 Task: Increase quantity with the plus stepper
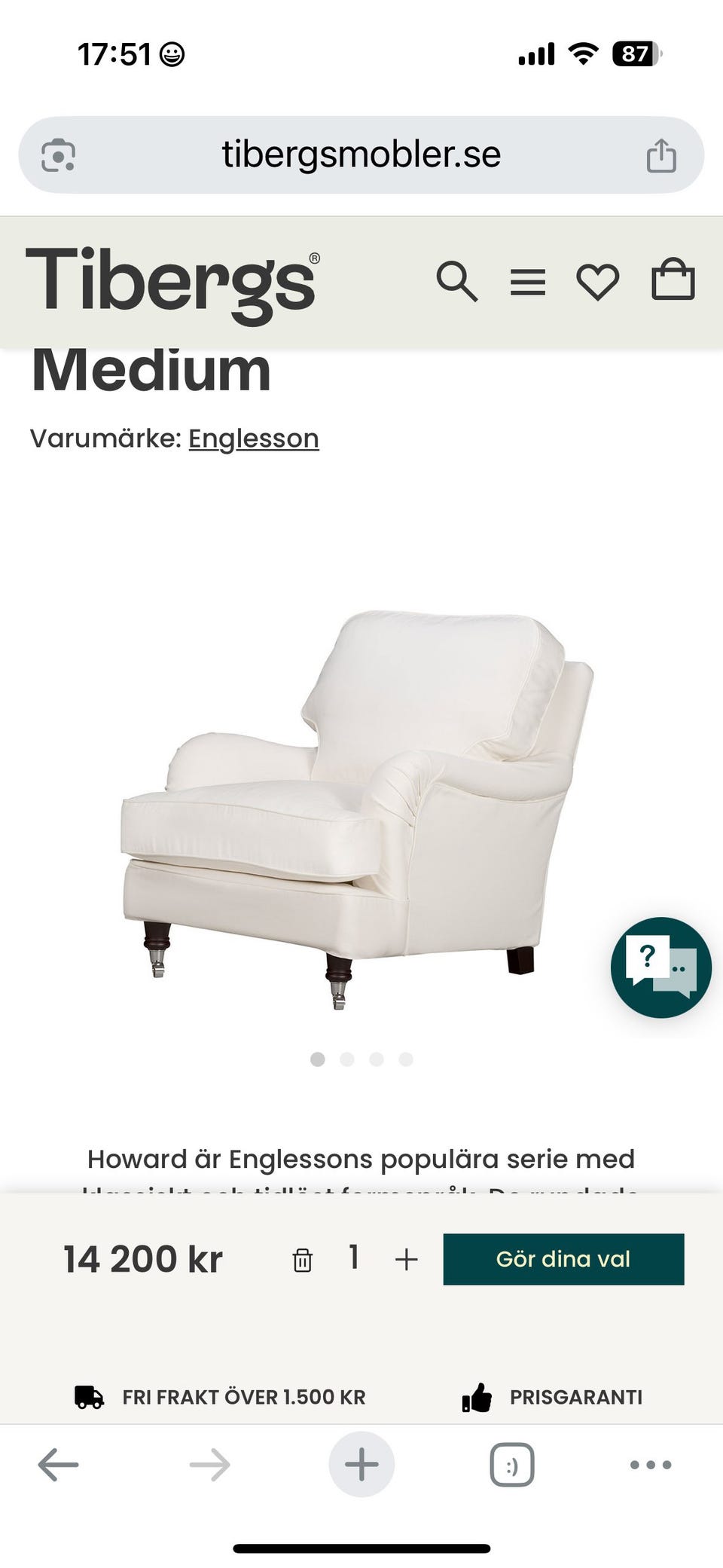[x=406, y=1258]
